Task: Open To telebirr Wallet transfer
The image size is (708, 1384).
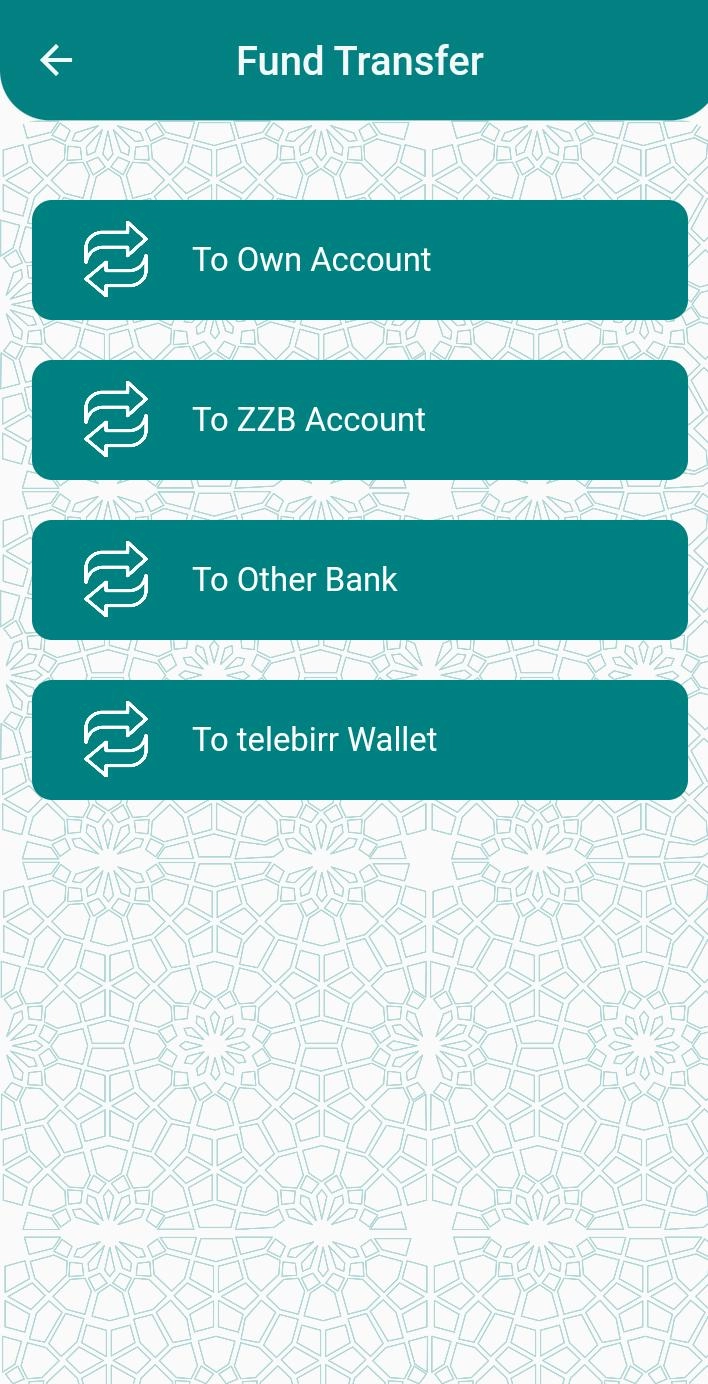Action: [359, 740]
